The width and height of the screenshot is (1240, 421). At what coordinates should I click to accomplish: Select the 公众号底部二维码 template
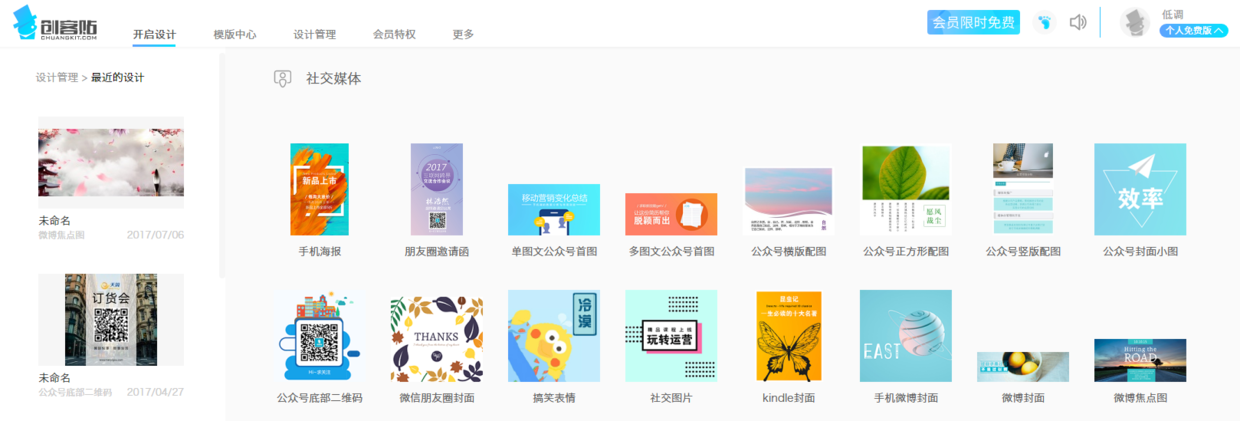(319, 336)
